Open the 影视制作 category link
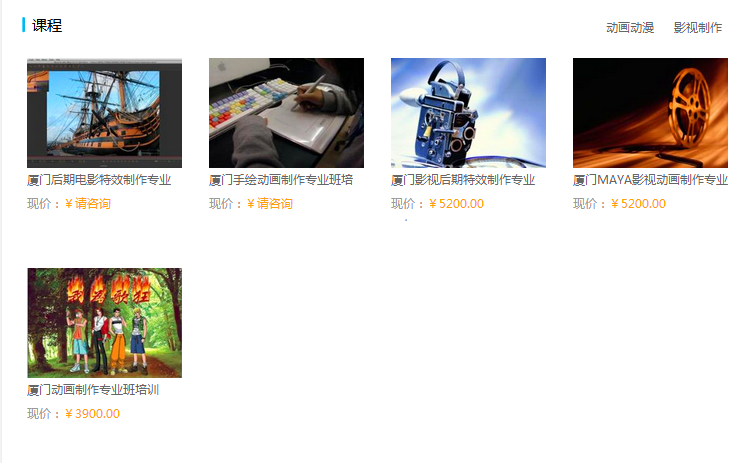The height and width of the screenshot is (463, 749). pyautogui.click(x=698, y=27)
